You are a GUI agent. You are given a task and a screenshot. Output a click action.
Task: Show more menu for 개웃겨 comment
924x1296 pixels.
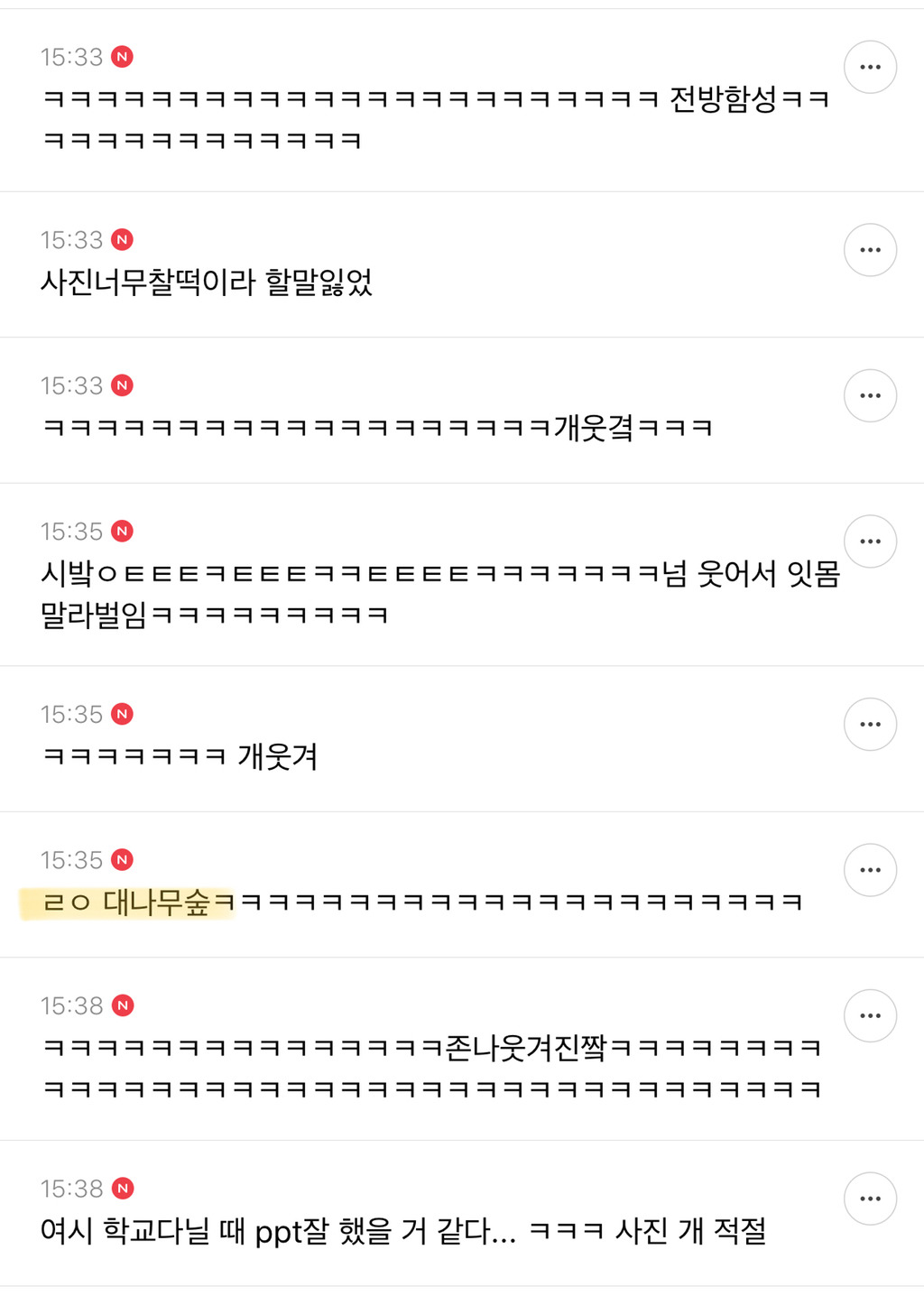tap(870, 724)
